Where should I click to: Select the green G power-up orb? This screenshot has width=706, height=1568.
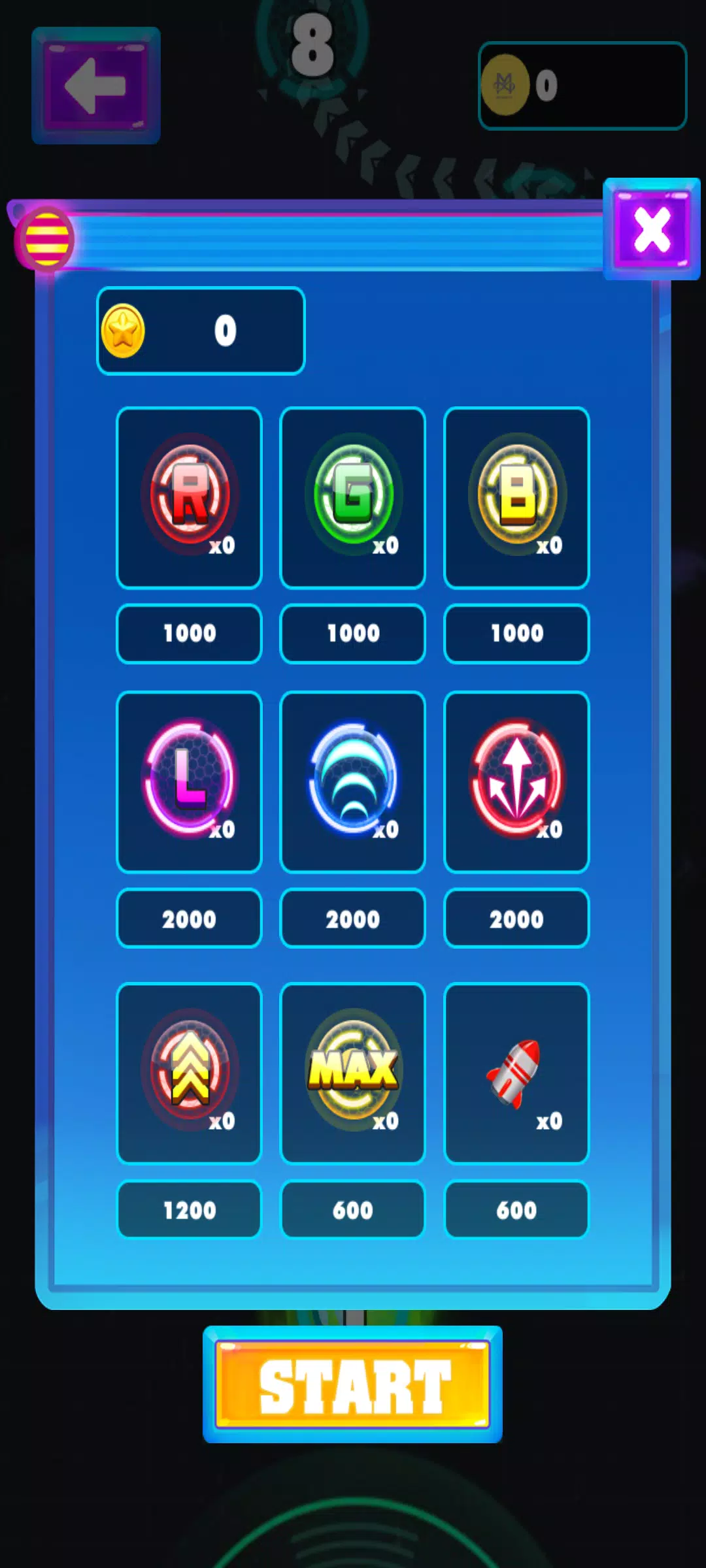pos(352,497)
